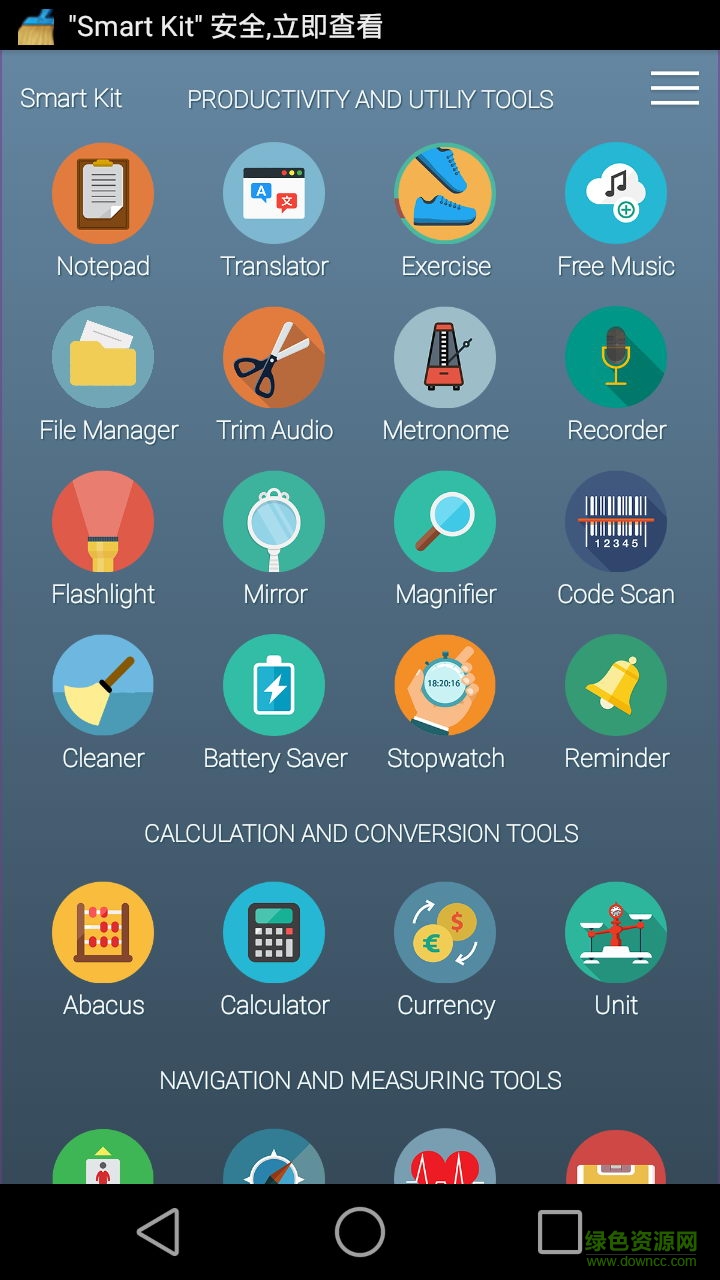Open Battery Saver
Viewport: 720px width, 1280px height.
274,686
